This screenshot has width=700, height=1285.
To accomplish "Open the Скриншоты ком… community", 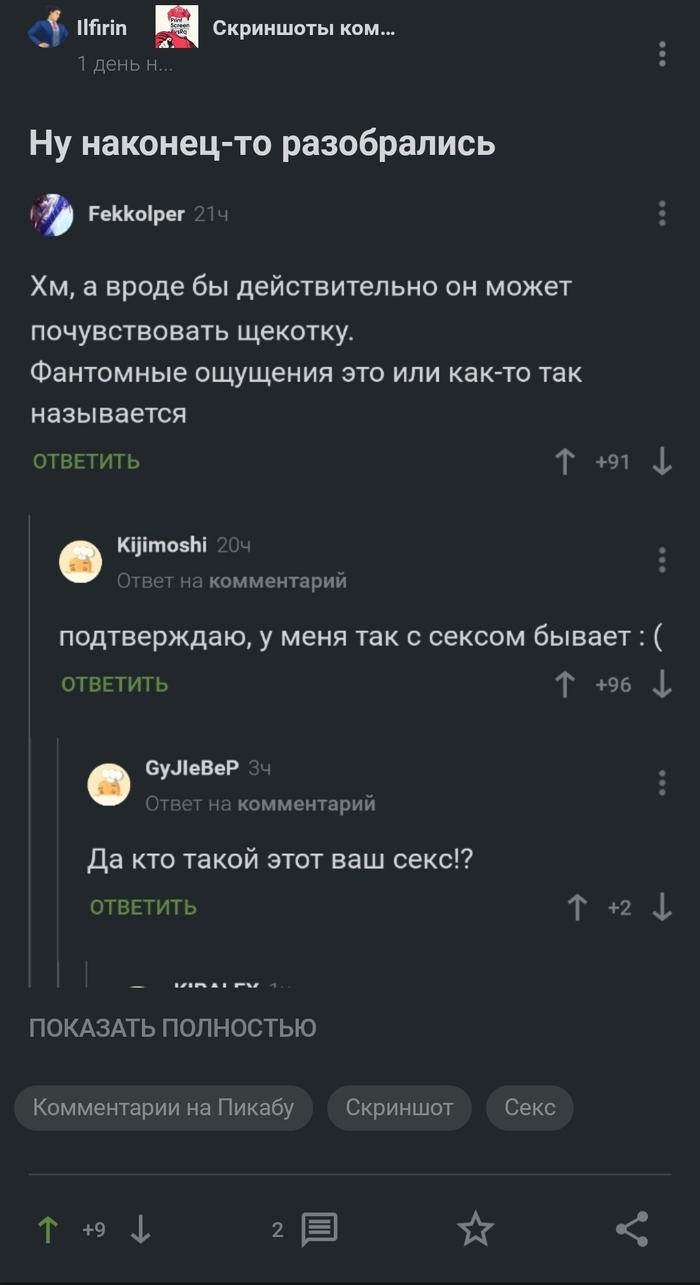I will tap(303, 28).
